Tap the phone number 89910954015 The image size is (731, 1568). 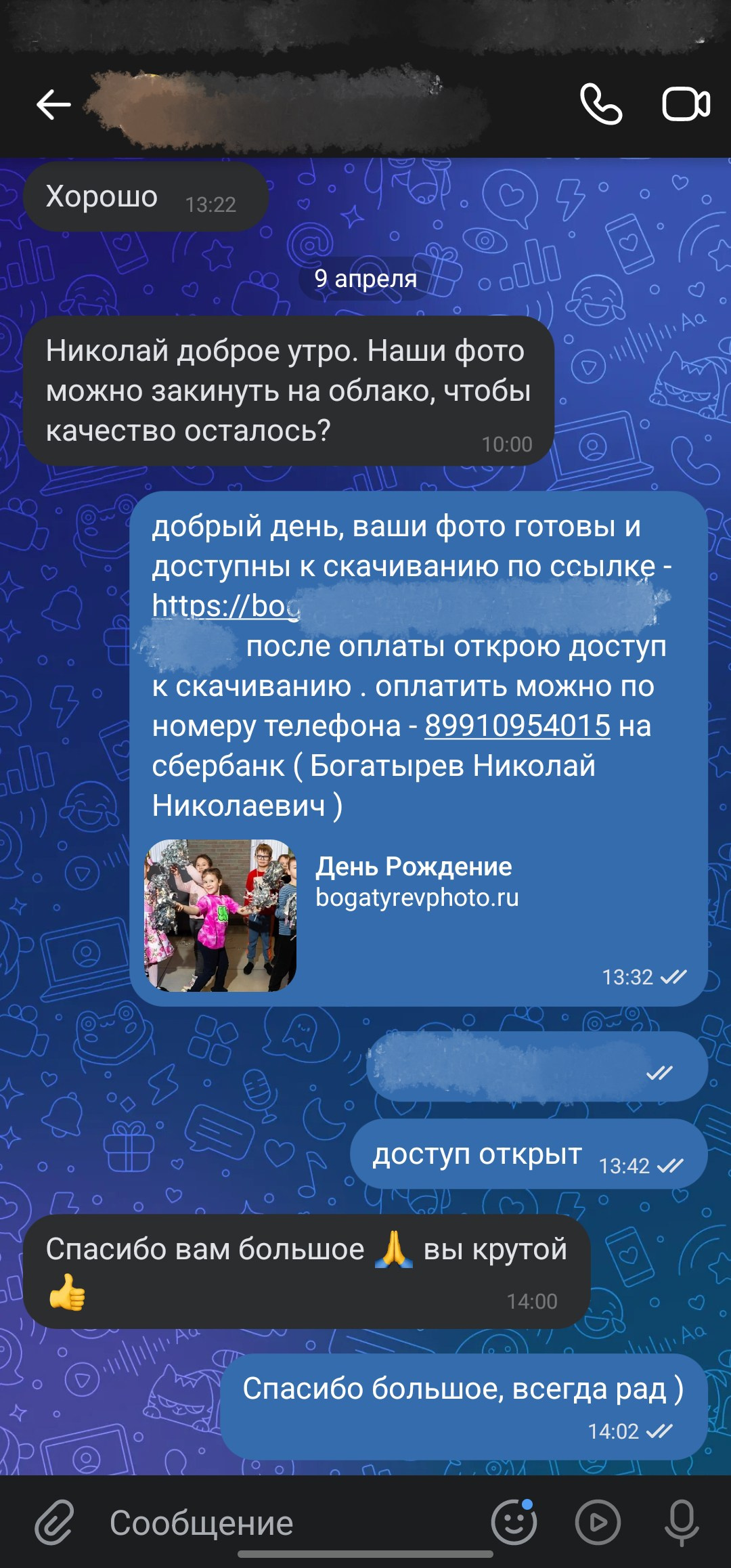[x=517, y=726]
